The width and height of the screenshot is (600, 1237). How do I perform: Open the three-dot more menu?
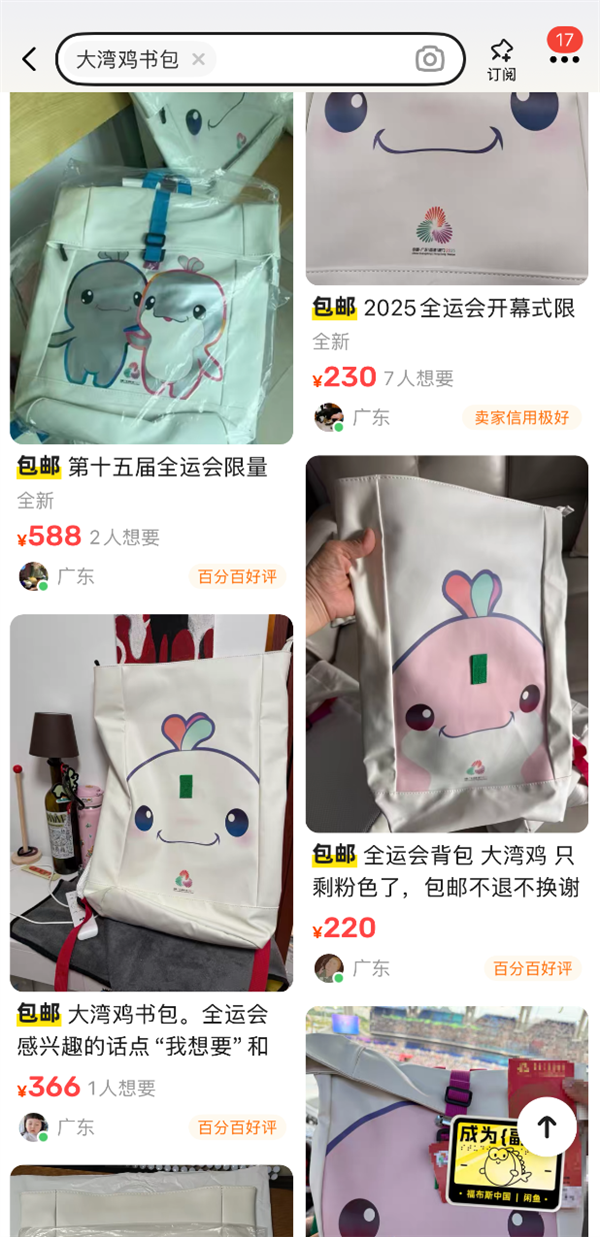(x=564, y=60)
